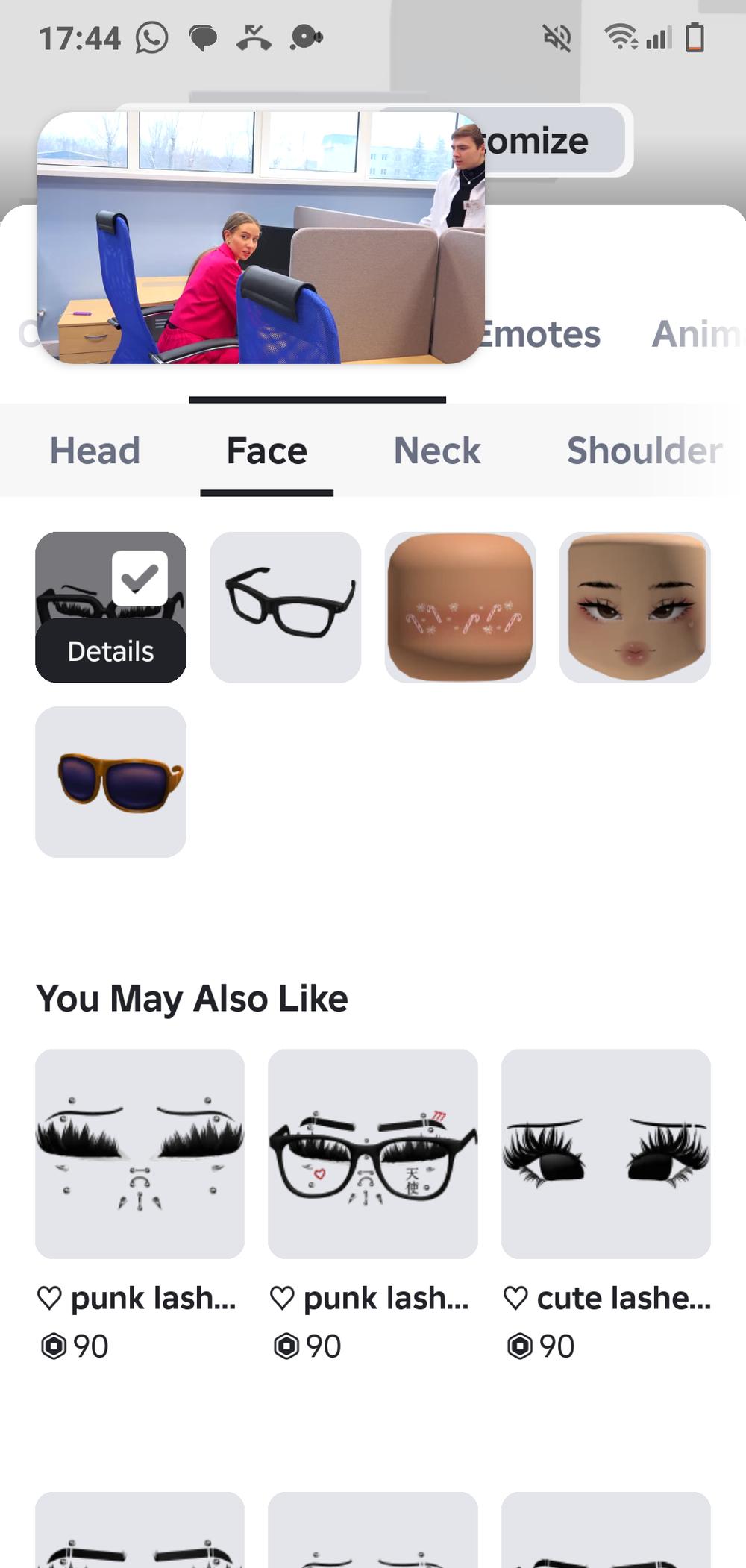Switch to the Shoulder tab
The height and width of the screenshot is (1568, 746).
click(x=644, y=451)
